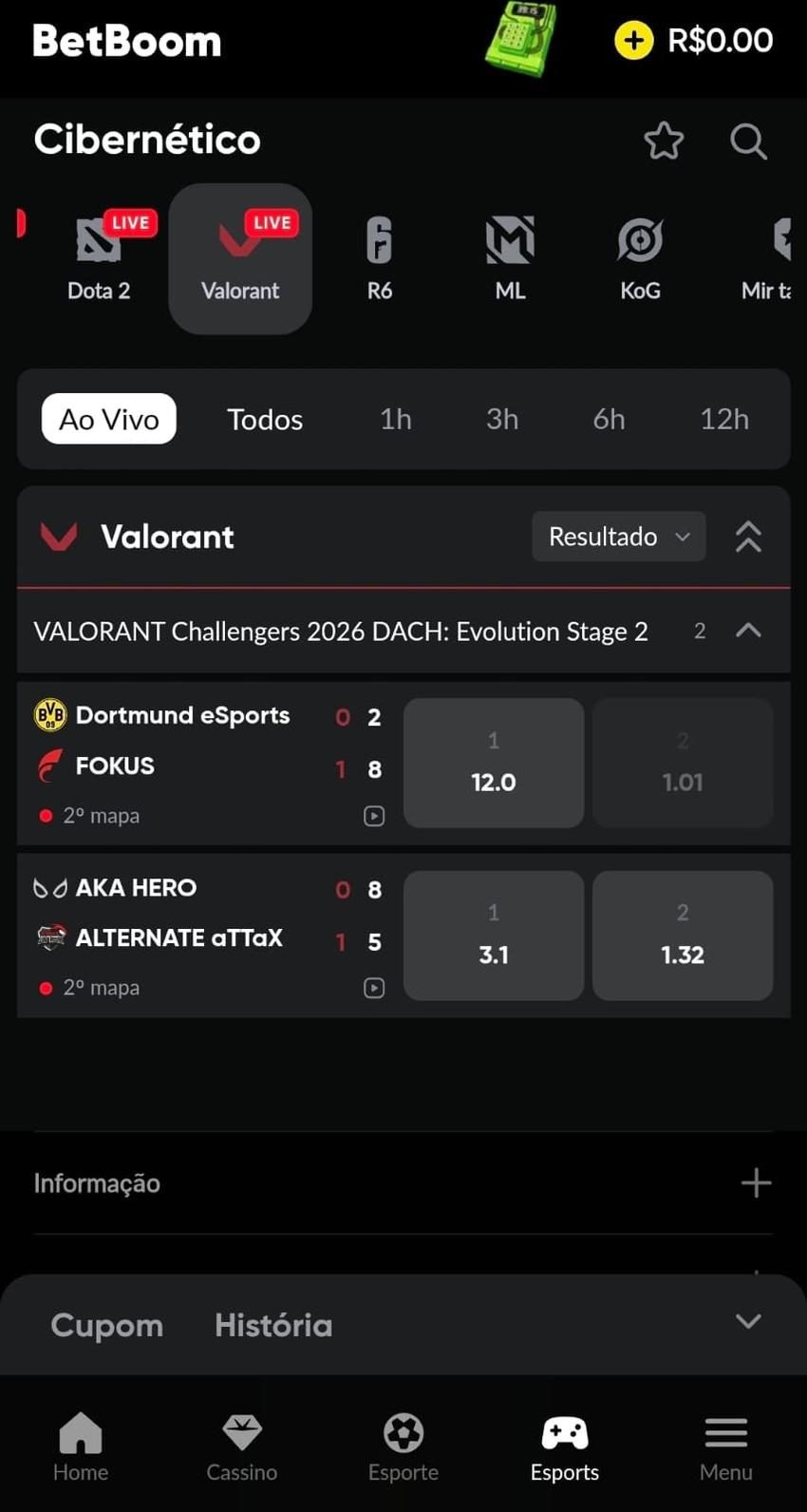
Task: Open the Resultado market dropdown
Action: tap(618, 537)
